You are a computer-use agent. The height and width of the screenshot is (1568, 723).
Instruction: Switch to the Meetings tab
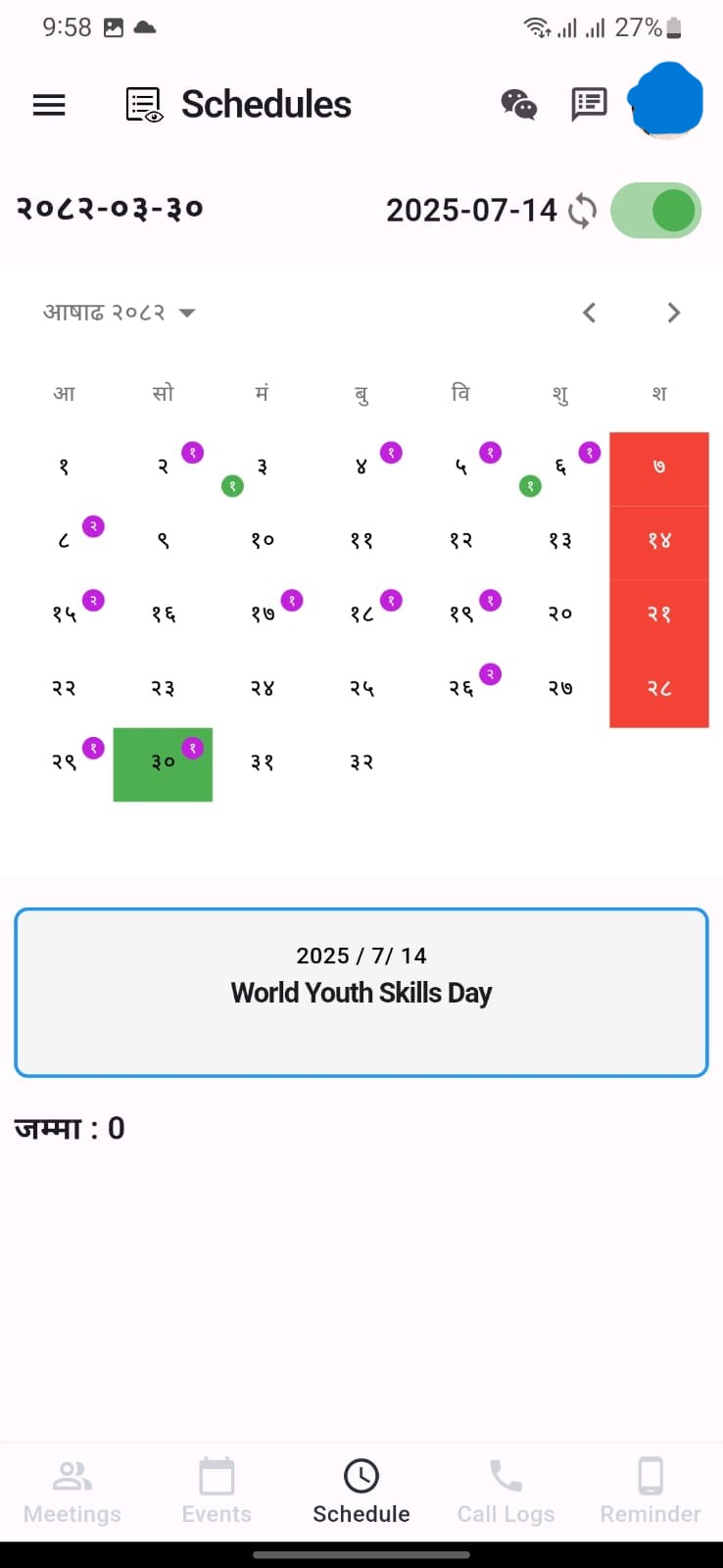[72, 1491]
